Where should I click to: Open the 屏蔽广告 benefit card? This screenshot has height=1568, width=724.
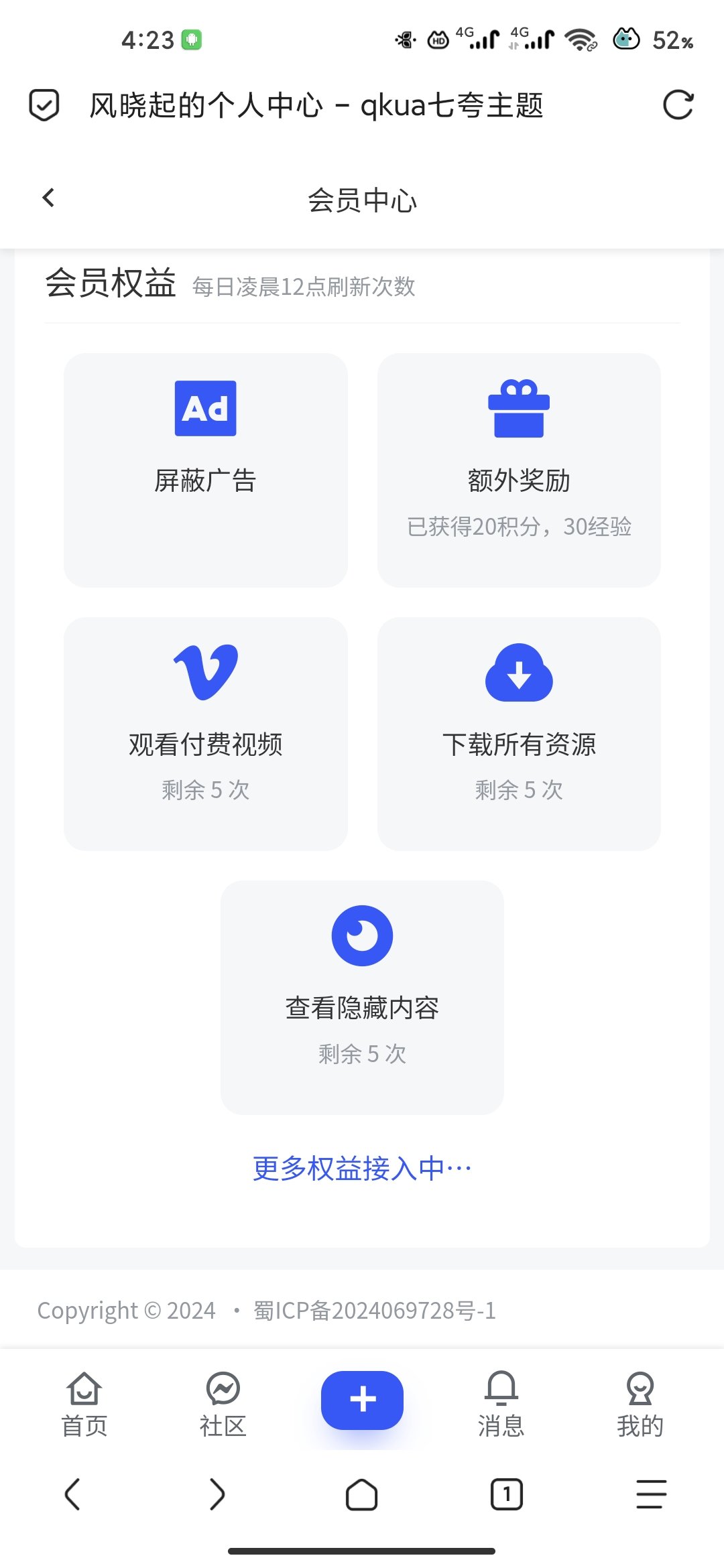click(x=205, y=470)
